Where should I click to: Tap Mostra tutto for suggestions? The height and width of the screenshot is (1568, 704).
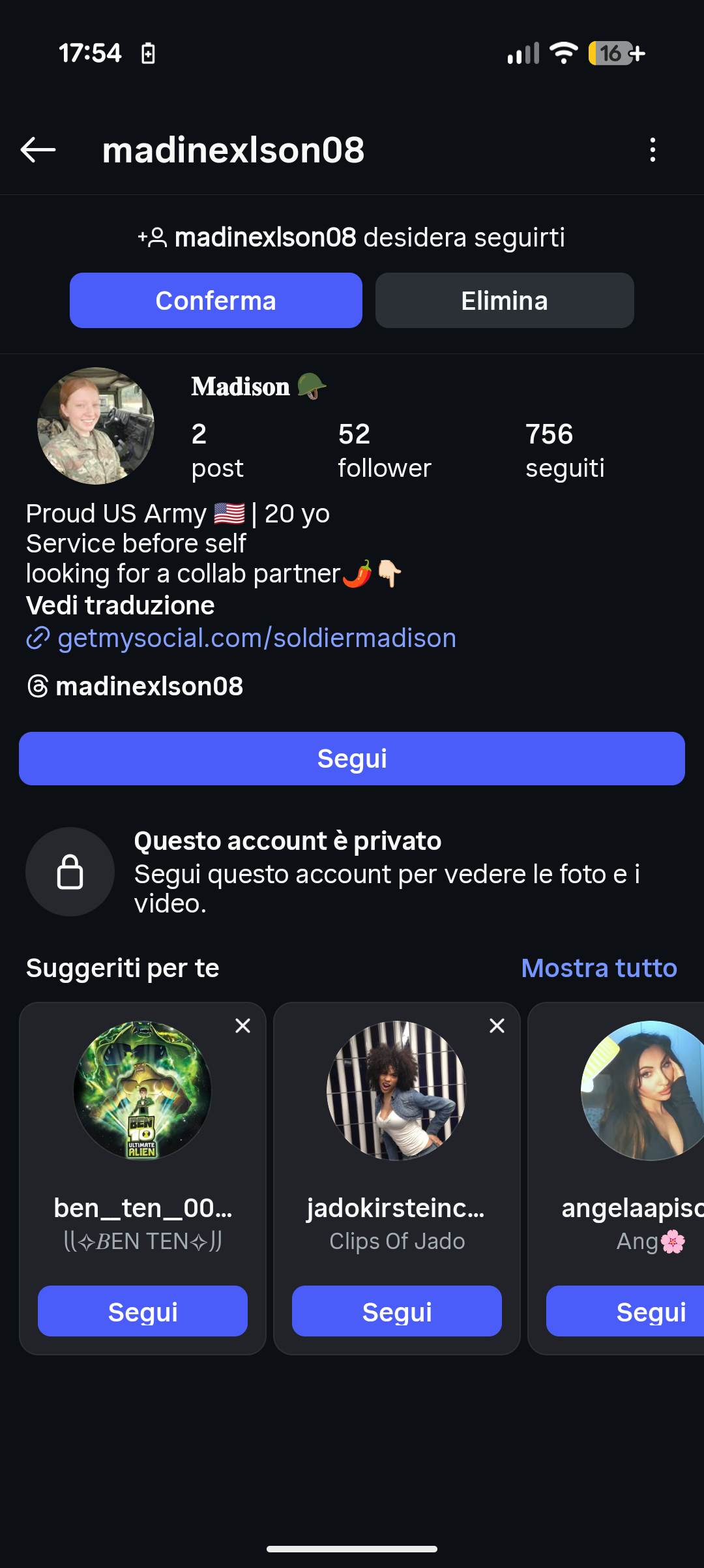coord(598,968)
